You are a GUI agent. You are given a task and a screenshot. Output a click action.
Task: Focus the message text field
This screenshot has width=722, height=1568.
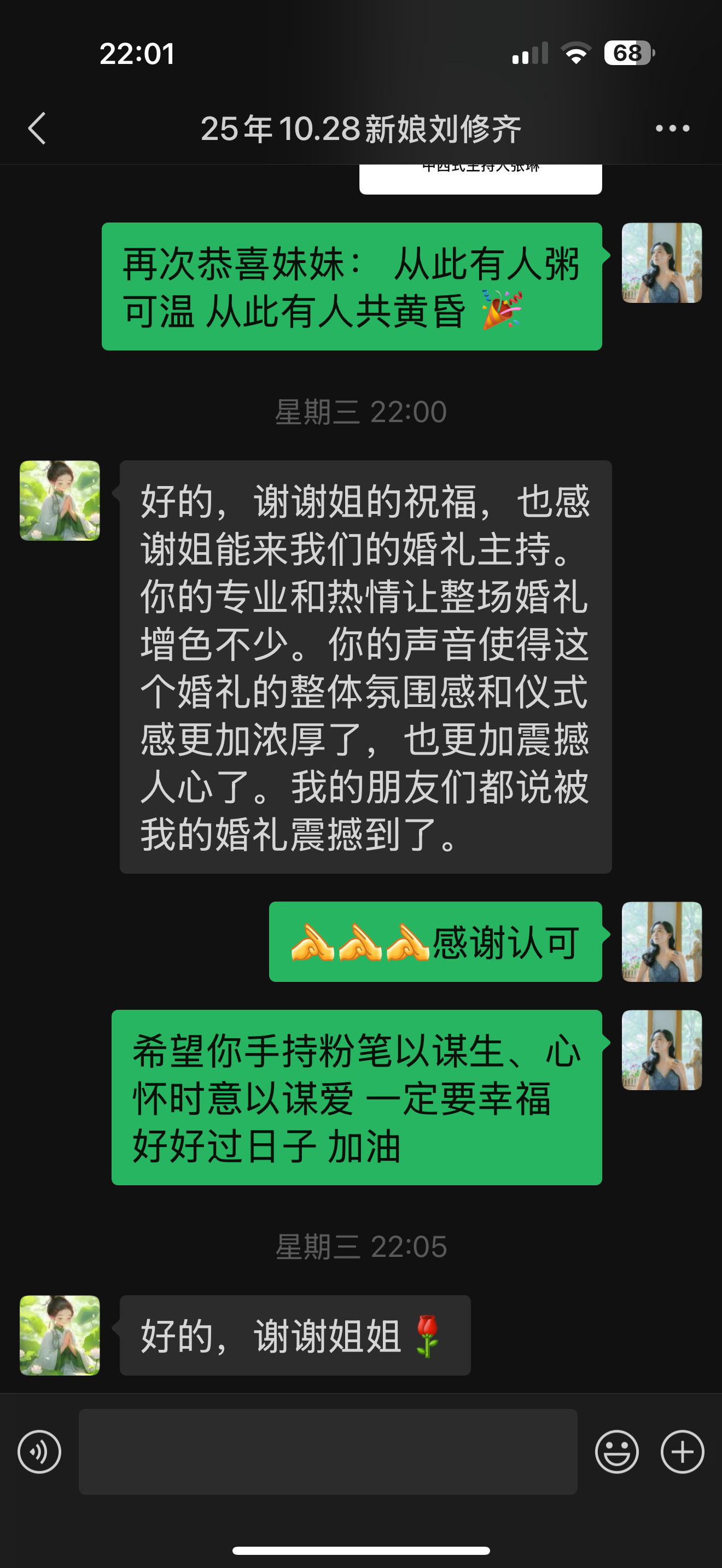tap(328, 1452)
